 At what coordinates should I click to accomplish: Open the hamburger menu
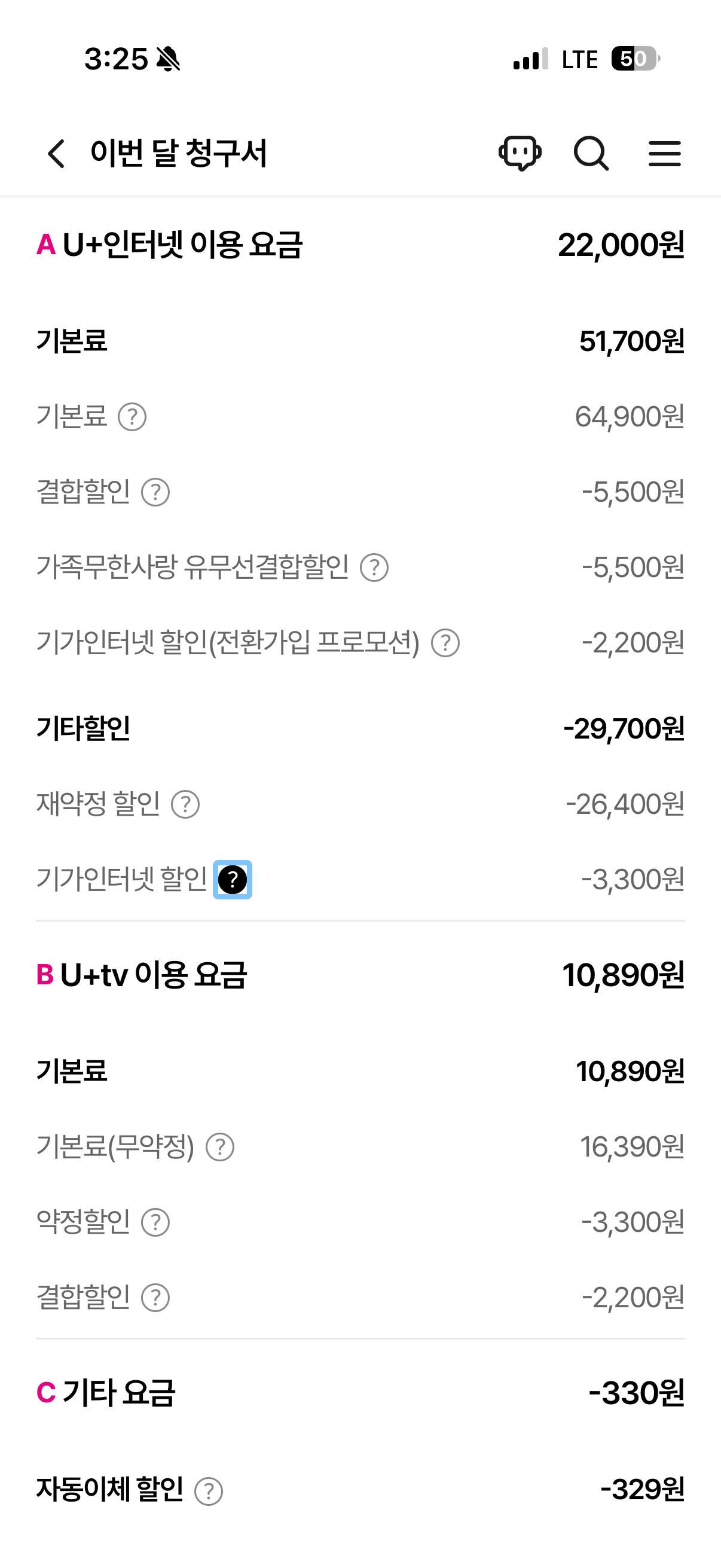point(664,153)
